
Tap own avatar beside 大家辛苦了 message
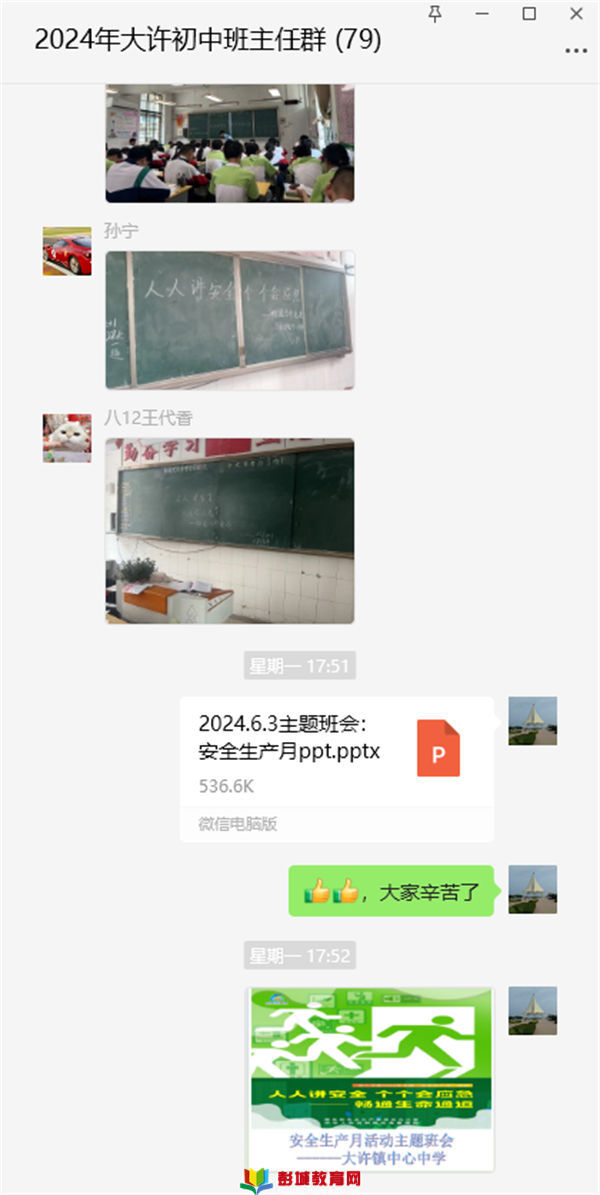(x=532, y=889)
